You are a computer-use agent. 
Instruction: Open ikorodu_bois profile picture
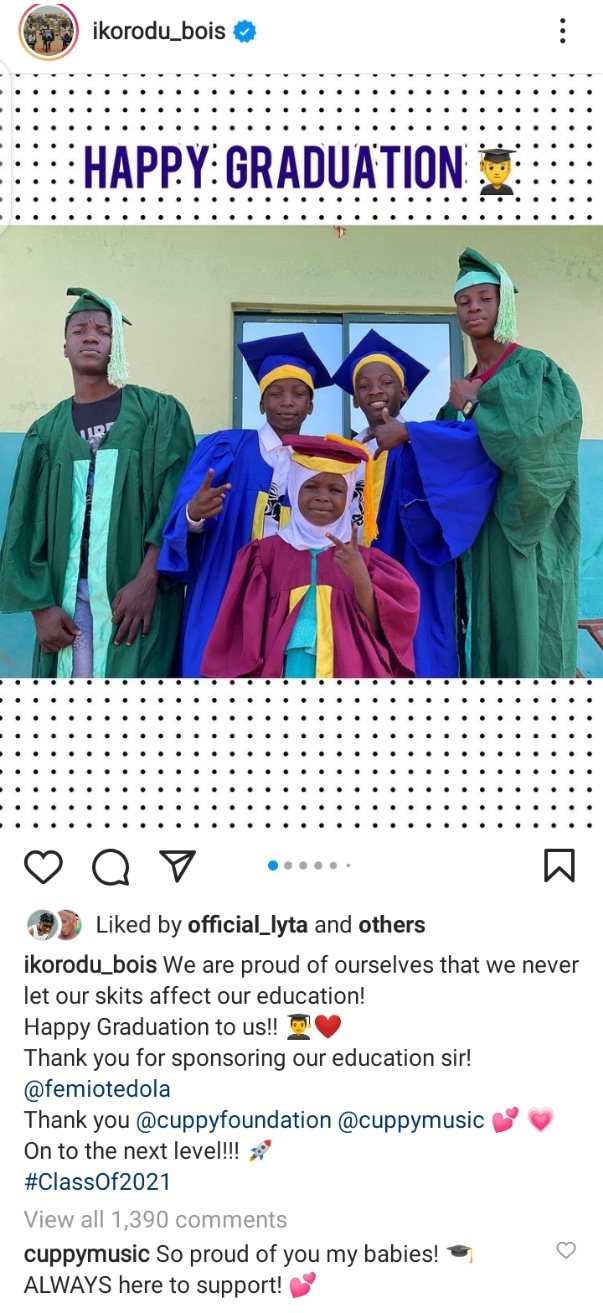48,31
